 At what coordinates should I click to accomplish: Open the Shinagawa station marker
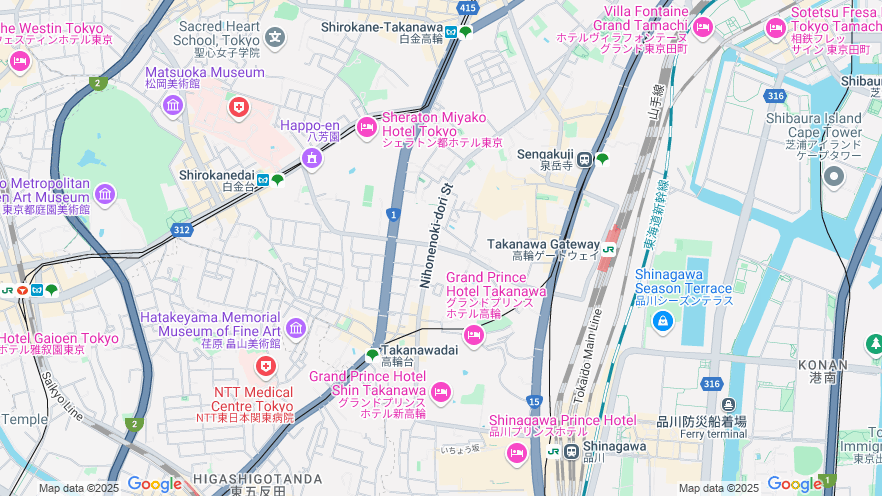tap(571, 452)
